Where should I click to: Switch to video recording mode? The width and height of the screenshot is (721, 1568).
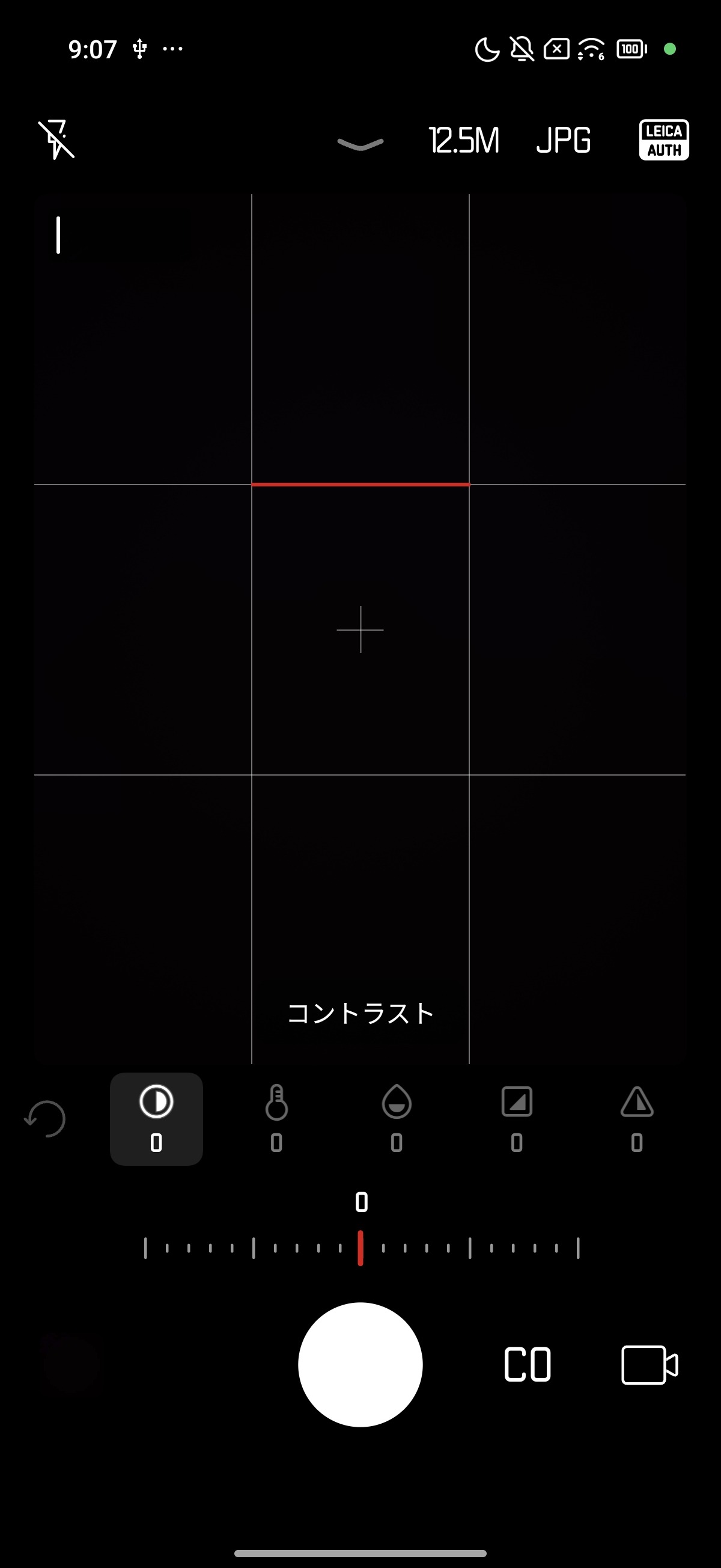pos(650,1365)
